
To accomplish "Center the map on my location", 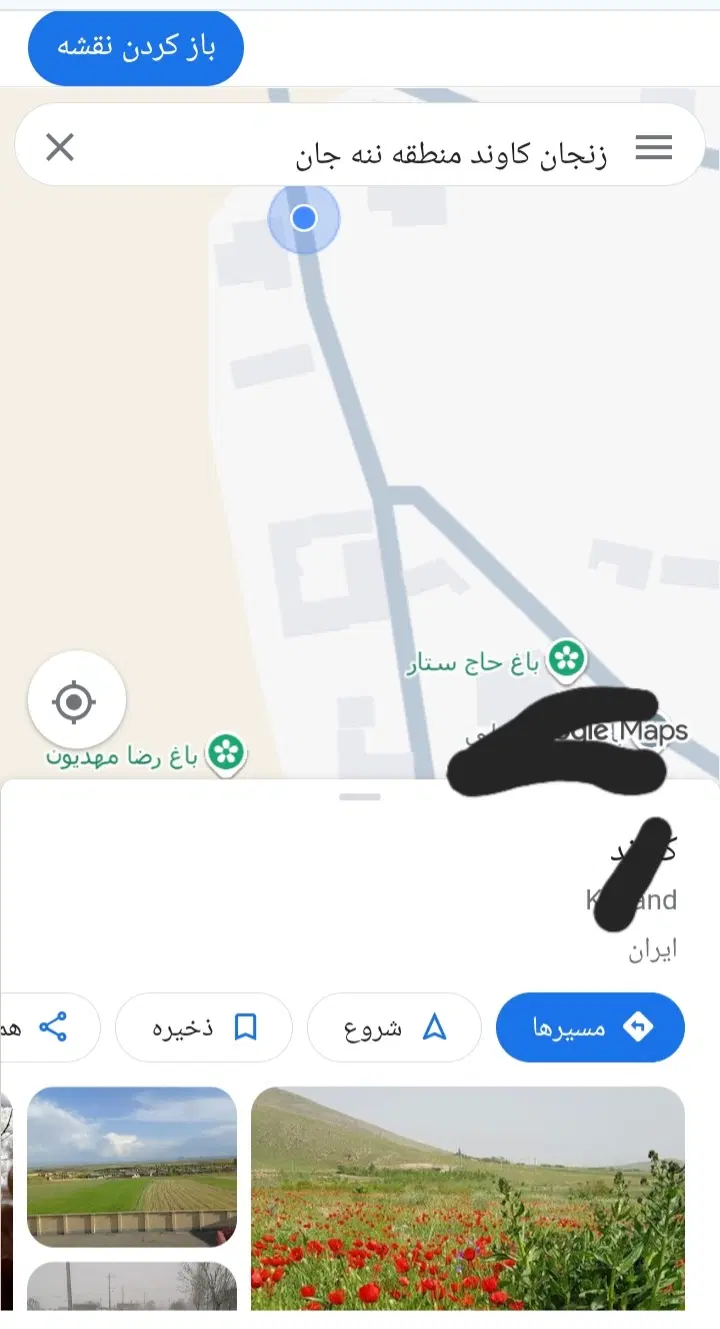I will 76,701.
